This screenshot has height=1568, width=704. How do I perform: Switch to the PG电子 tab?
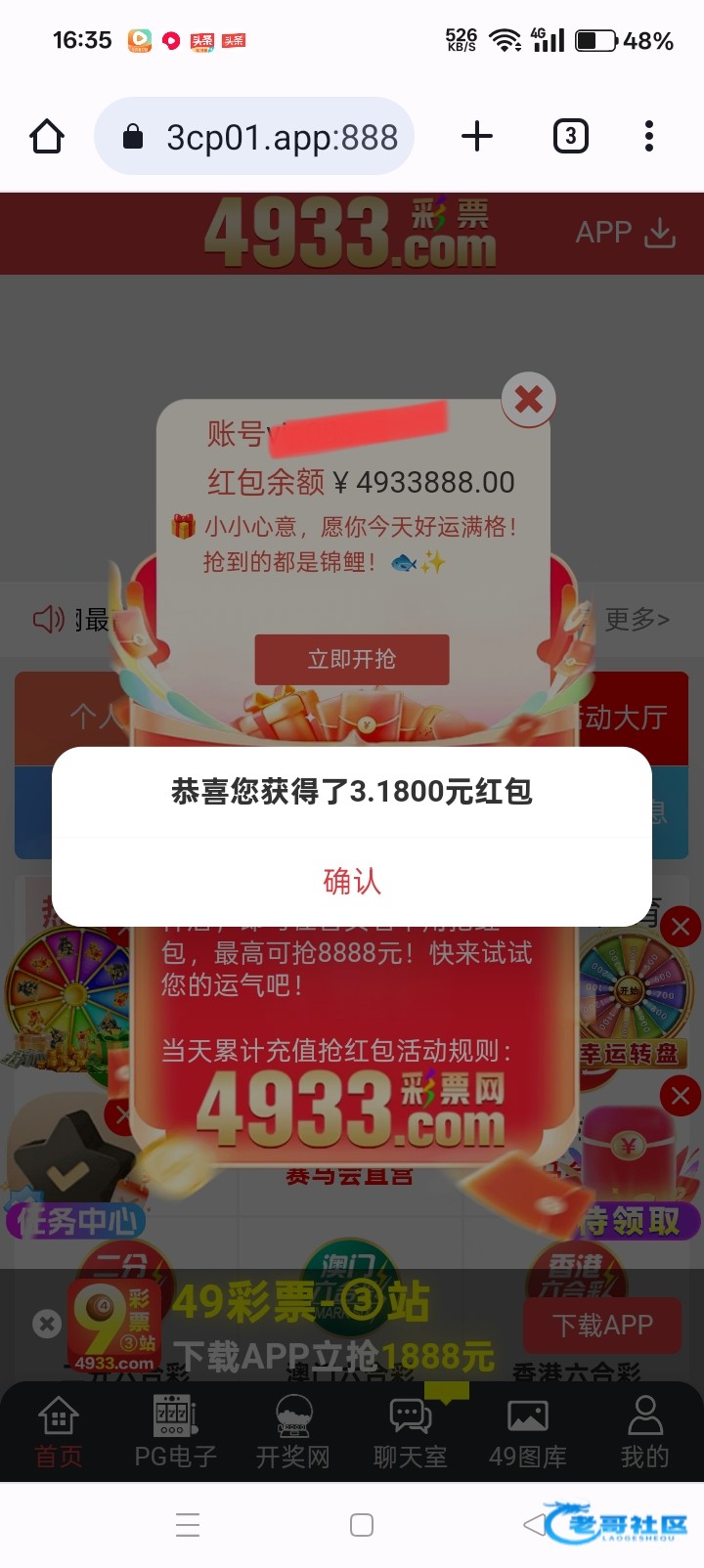coord(176,1432)
